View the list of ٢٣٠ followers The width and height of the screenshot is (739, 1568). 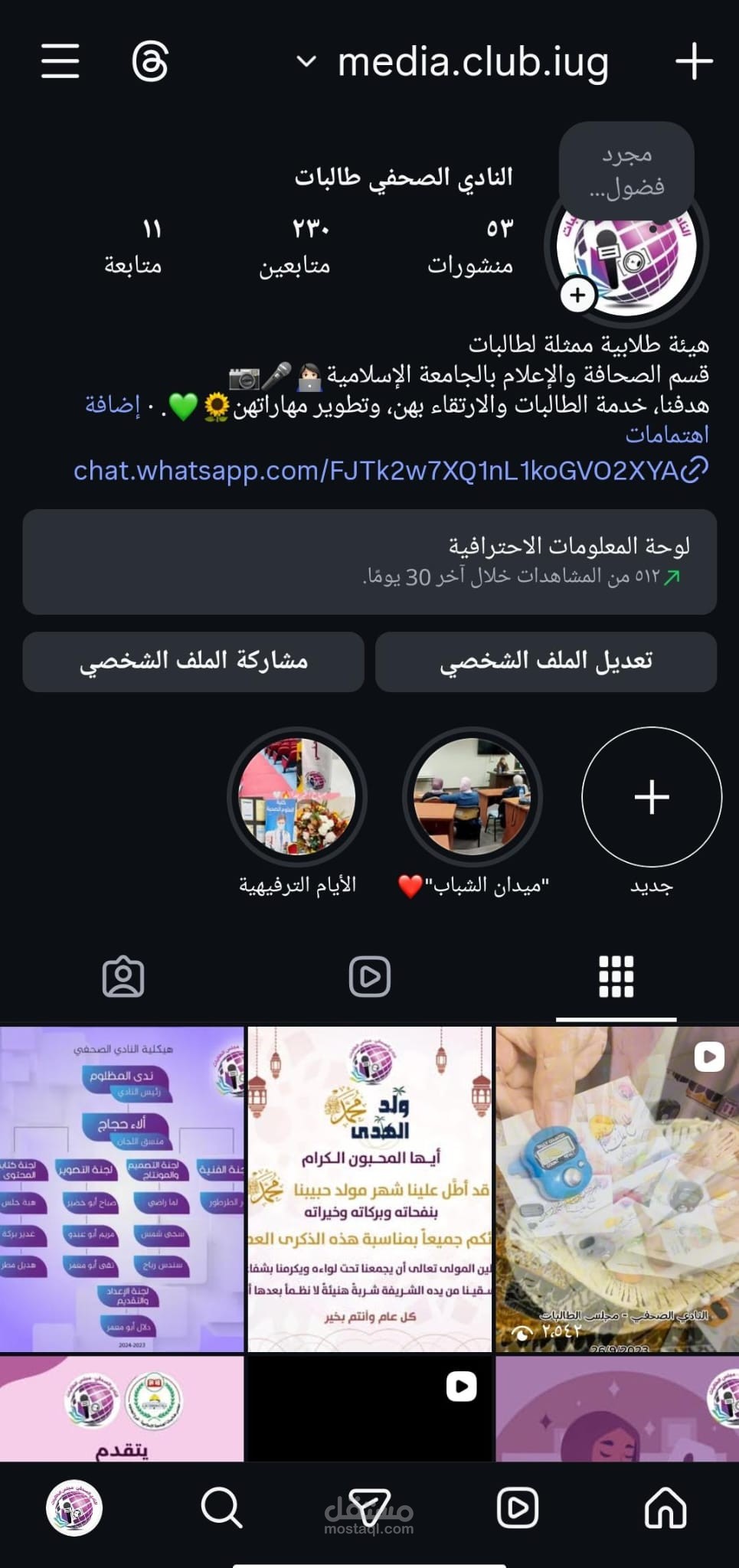(x=295, y=245)
